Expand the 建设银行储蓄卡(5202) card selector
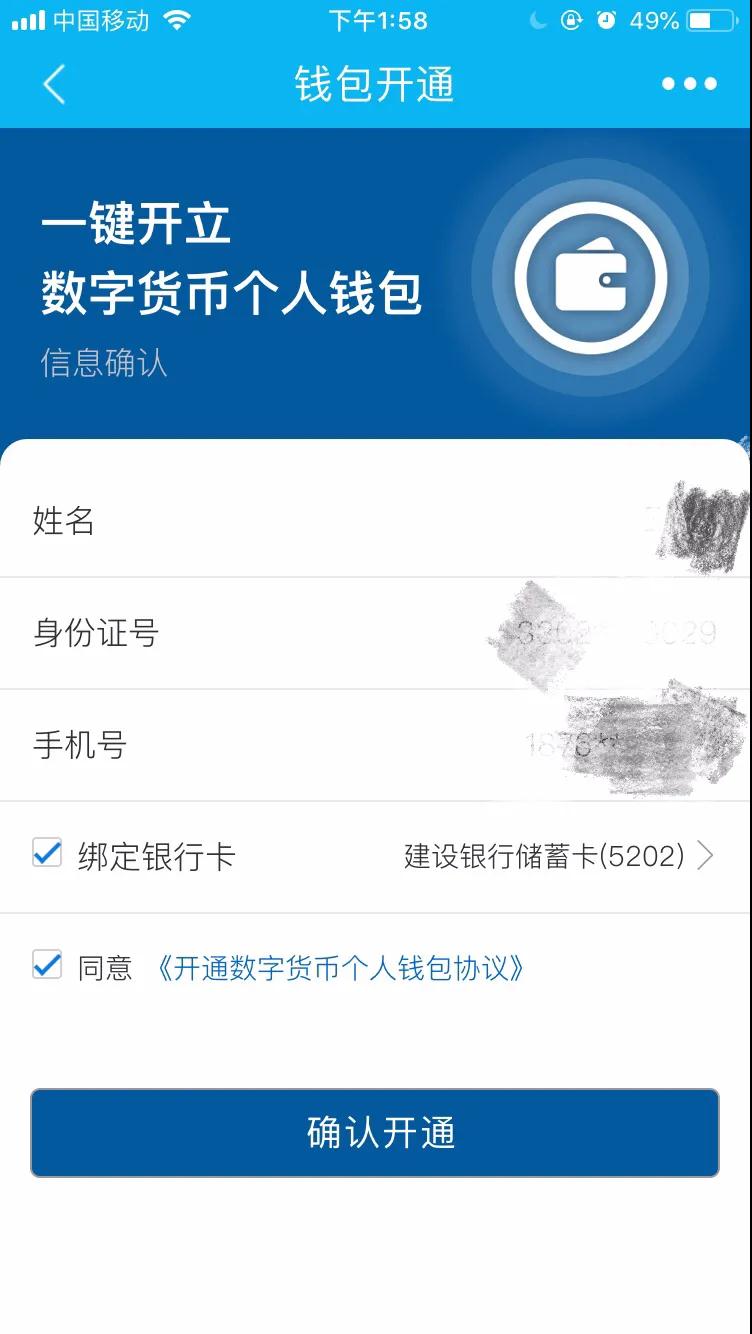 point(545,855)
